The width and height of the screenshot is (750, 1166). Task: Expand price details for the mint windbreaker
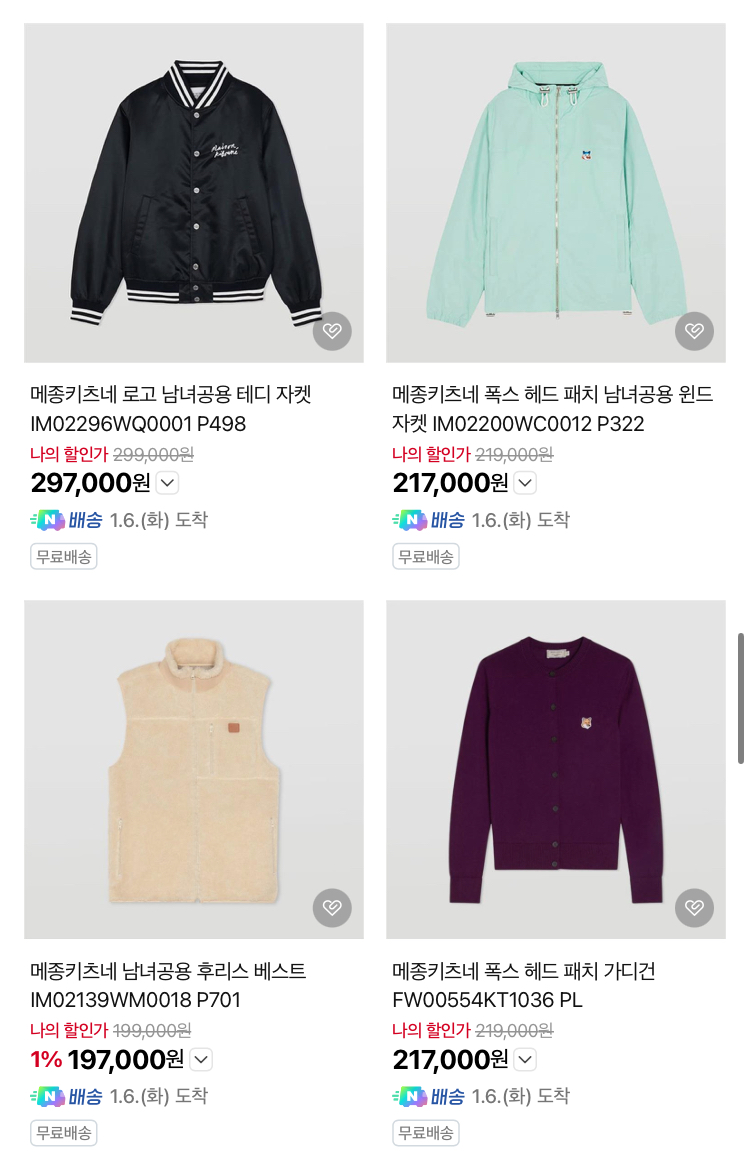click(525, 483)
